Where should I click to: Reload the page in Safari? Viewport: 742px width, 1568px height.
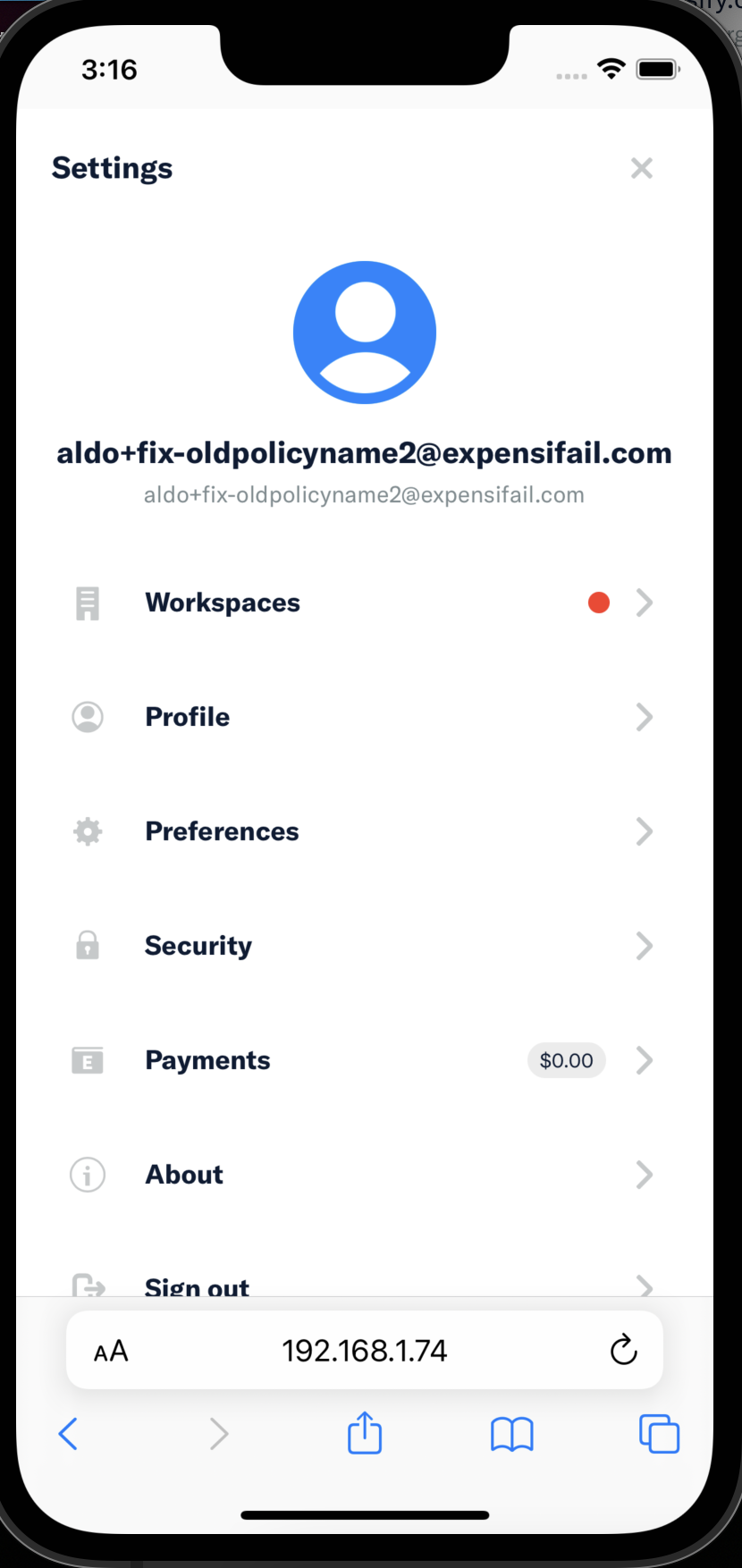[x=623, y=1350]
